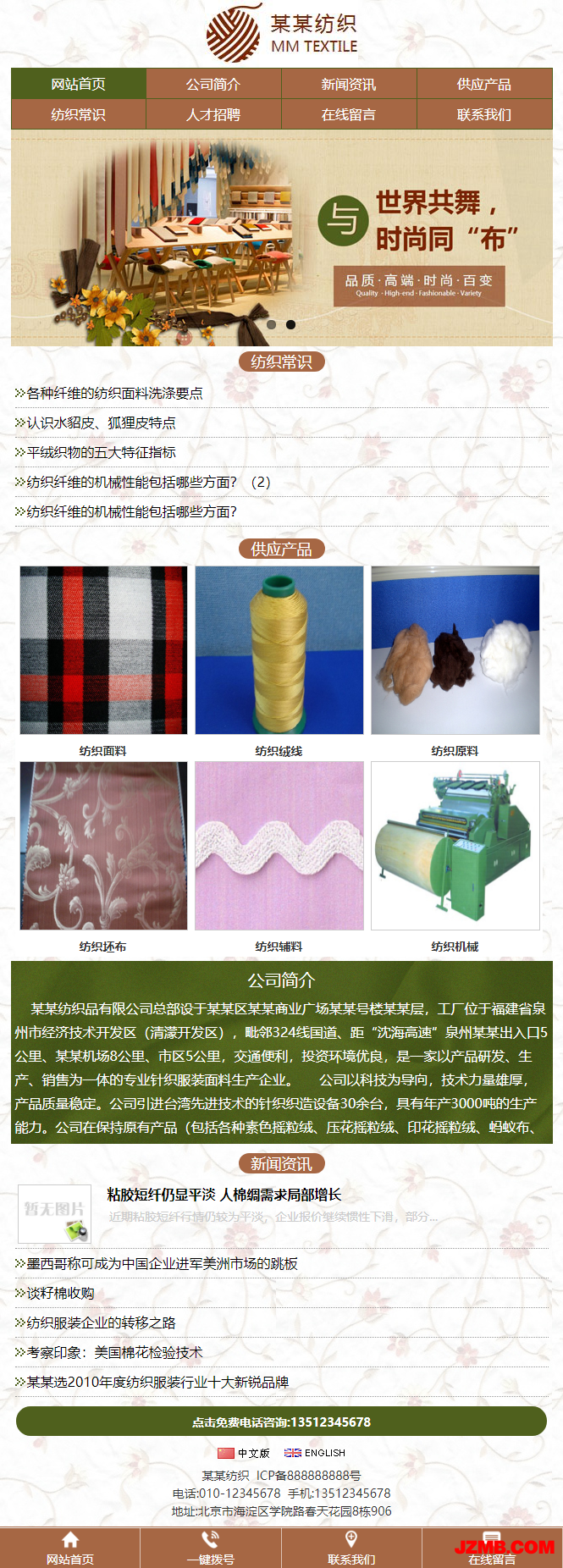Open 平绒织物的五大特征指标 article
Viewport: 563px width, 1568px height.
101,452
